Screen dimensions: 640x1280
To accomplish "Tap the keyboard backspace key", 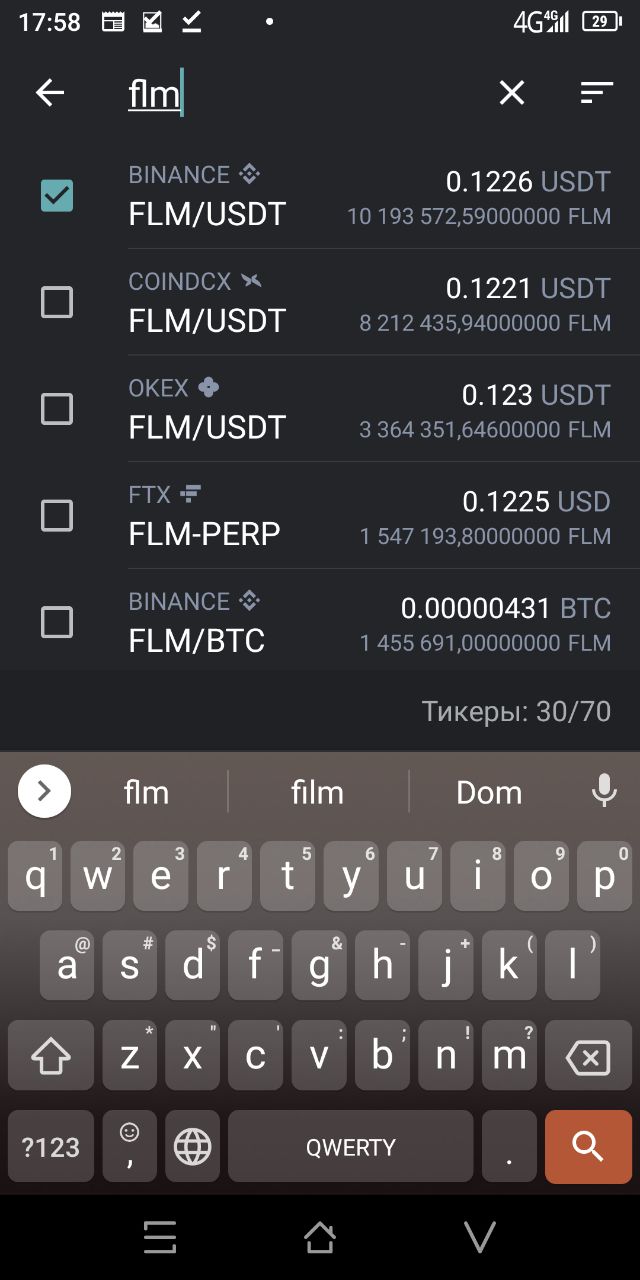I will tap(588, 1056).
